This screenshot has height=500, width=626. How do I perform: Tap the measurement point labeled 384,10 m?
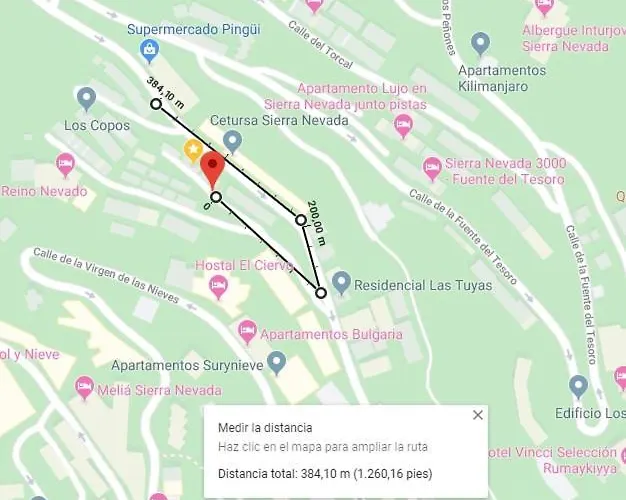[155, 103]
